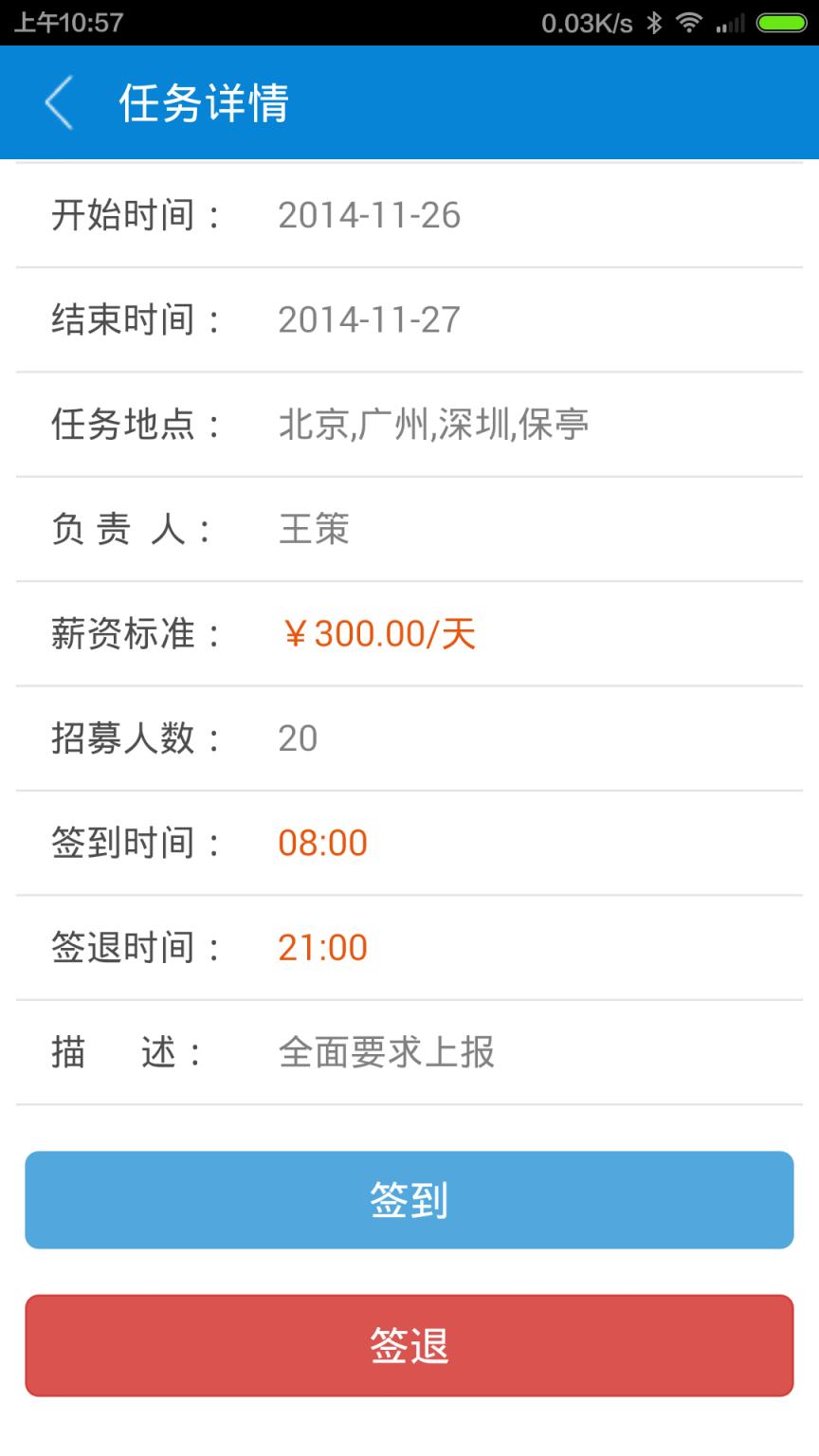This screenshot has width=819, height=1456.
Task: Tap the task location 北京,广州,深圳,保亭
Action: [x=433, y=424]
